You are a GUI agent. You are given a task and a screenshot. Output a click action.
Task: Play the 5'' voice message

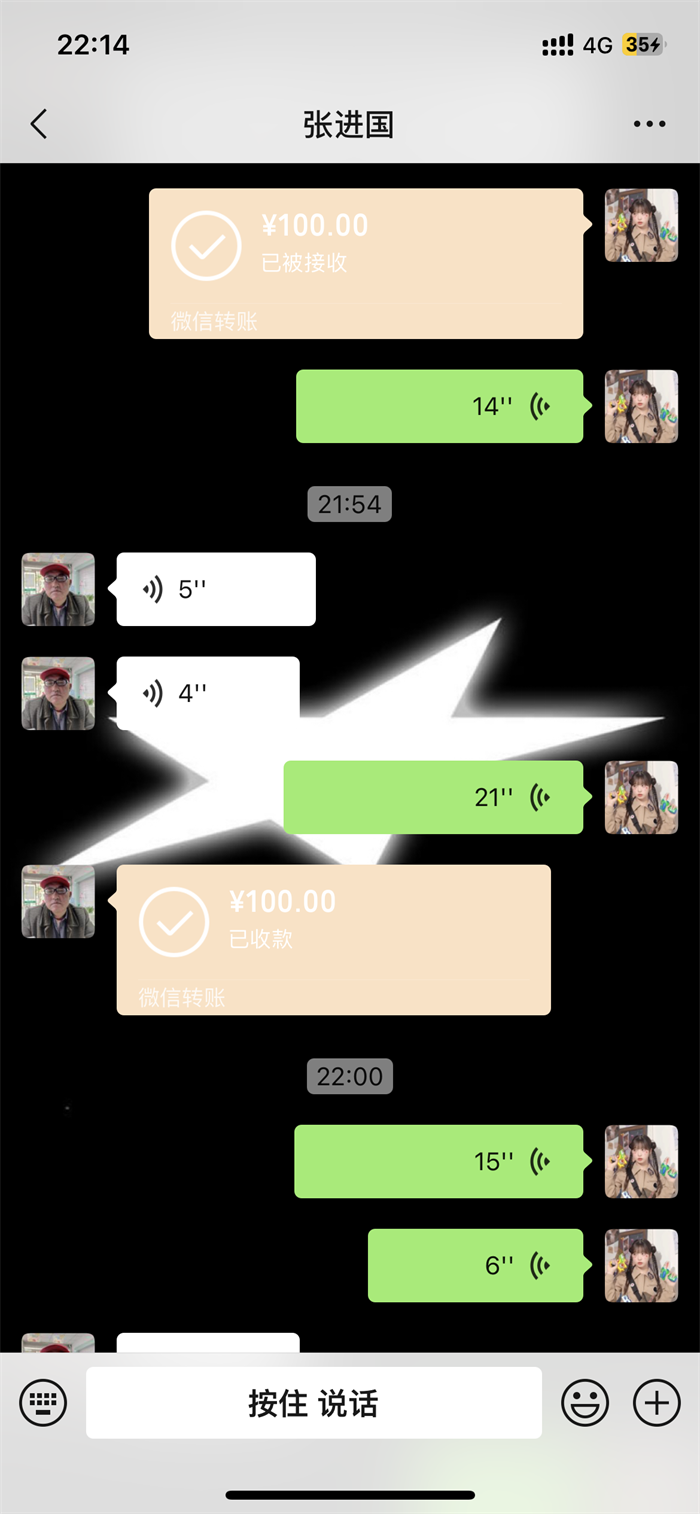point(215,589)
